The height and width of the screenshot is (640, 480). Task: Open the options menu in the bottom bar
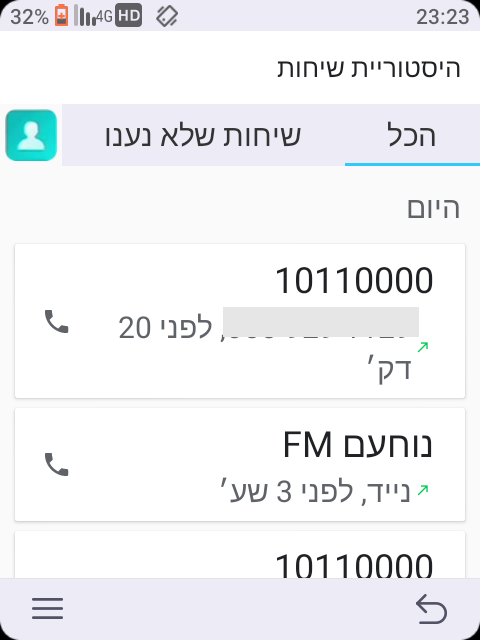[47, 609]
